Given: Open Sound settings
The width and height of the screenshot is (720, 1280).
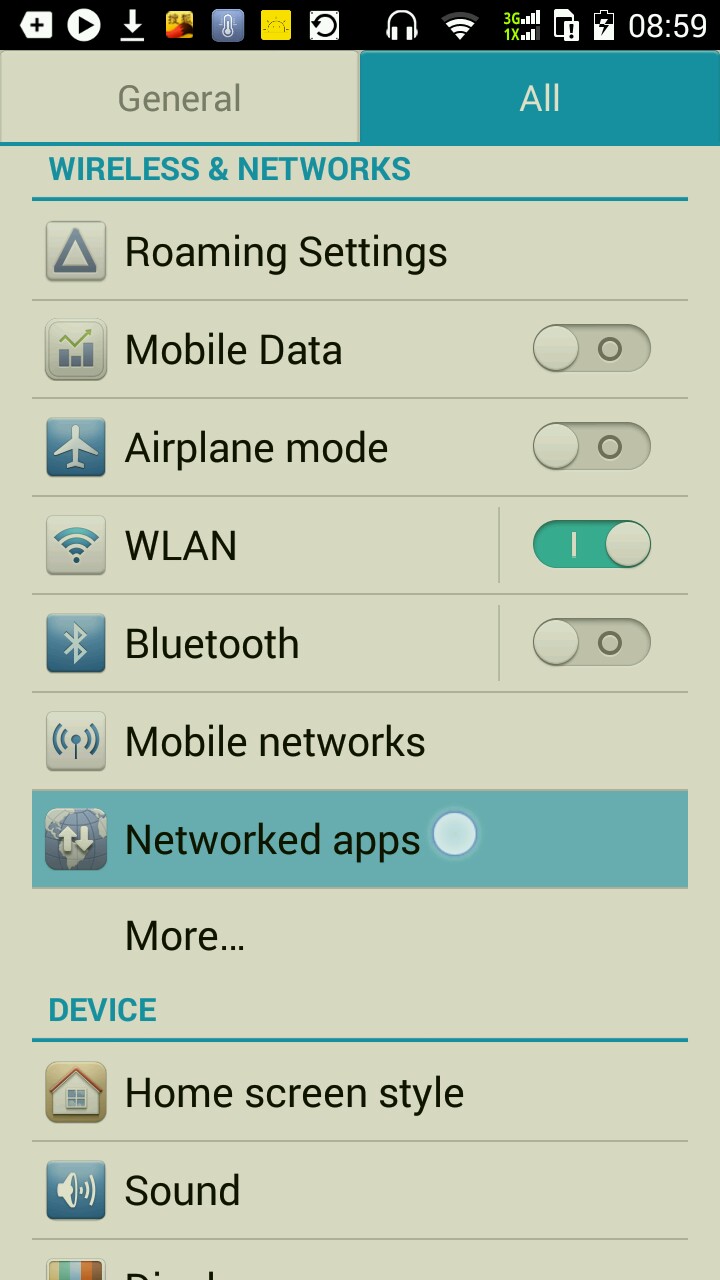Looking at the screenshot, I should point(182,1191).
